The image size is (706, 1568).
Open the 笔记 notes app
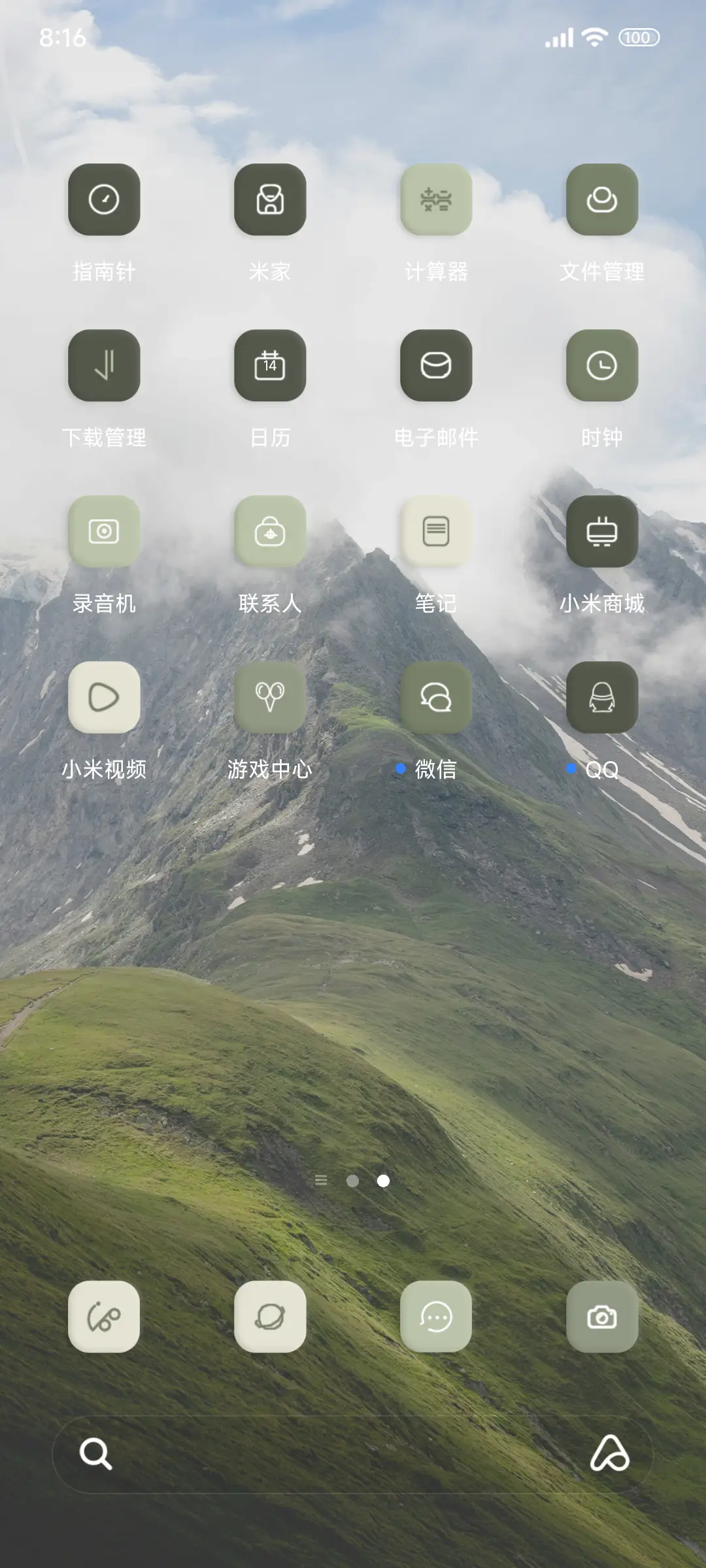[x=437, y=531]
